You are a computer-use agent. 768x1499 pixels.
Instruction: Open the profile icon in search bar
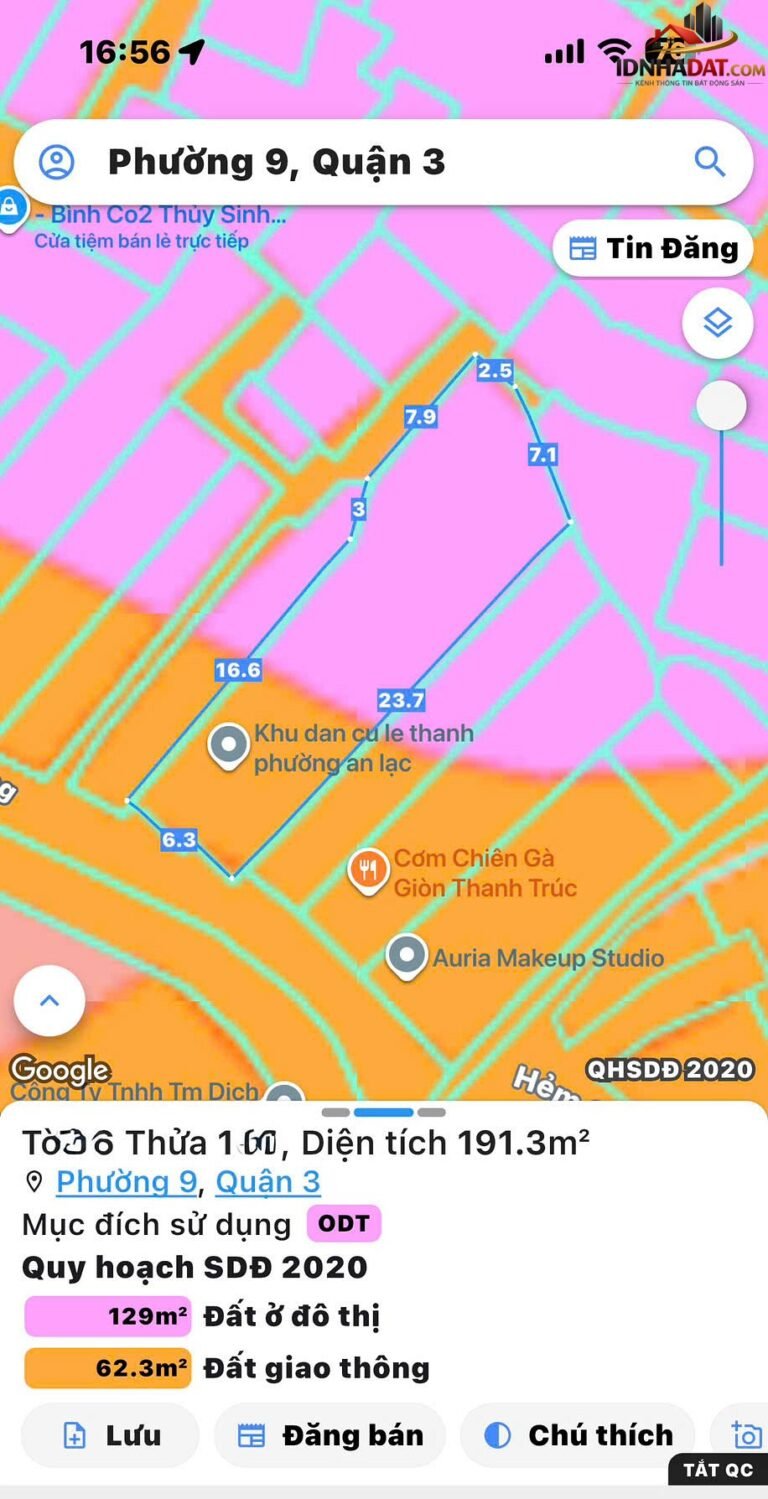point(57,162)
